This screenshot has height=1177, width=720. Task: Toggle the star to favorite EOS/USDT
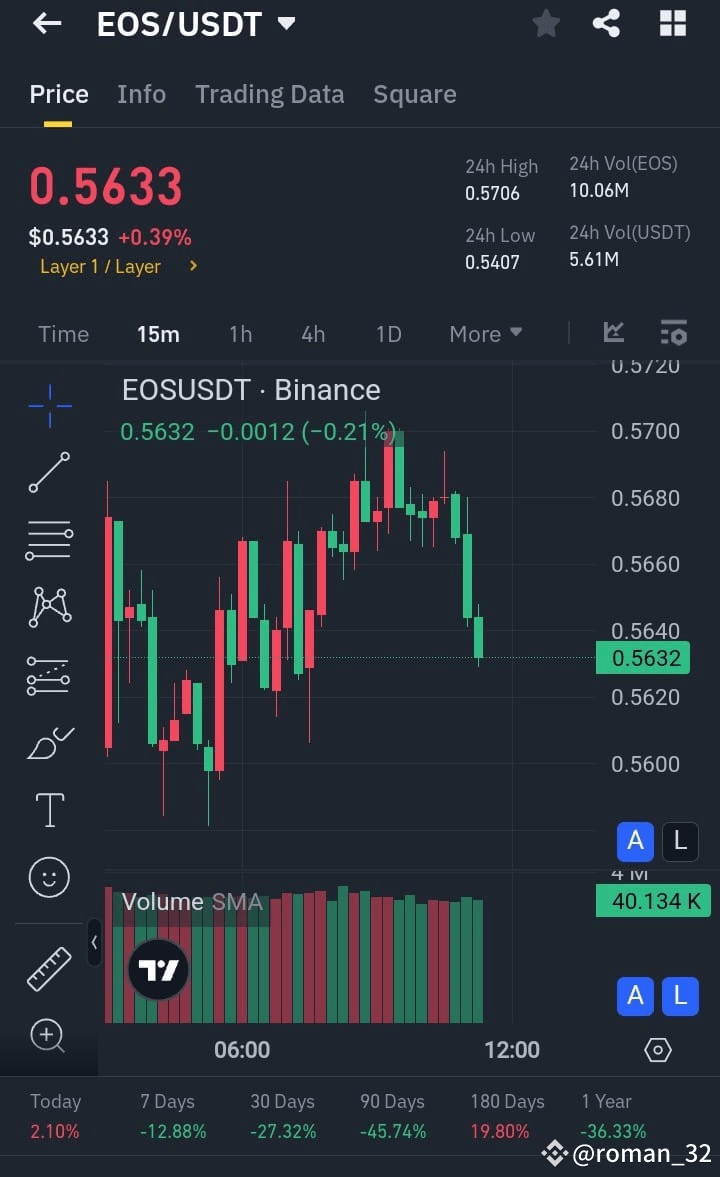(546, 22)
